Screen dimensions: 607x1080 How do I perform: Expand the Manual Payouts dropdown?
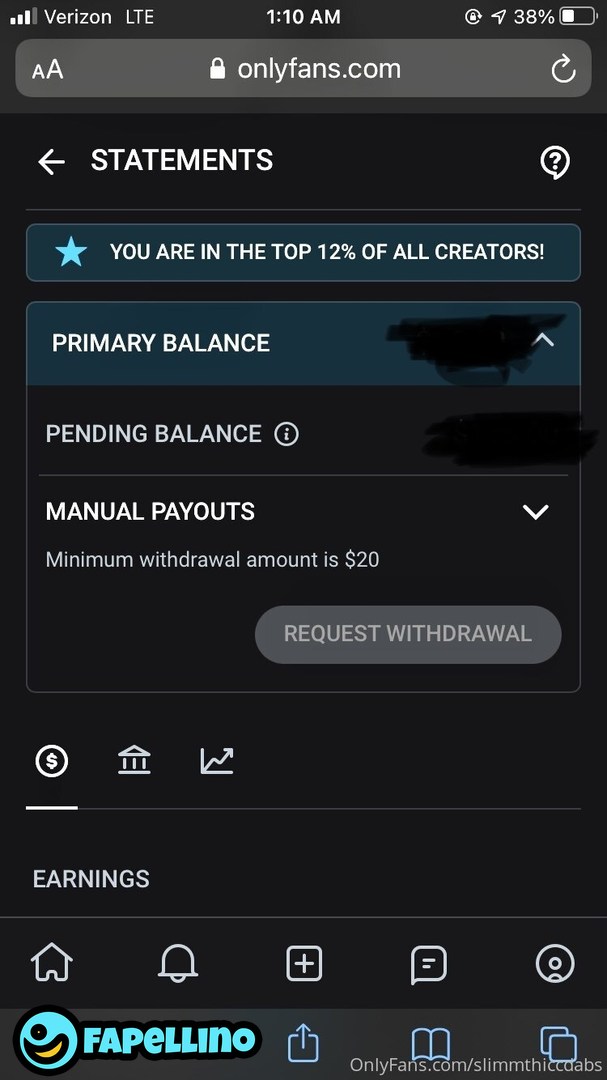point(536,512)
